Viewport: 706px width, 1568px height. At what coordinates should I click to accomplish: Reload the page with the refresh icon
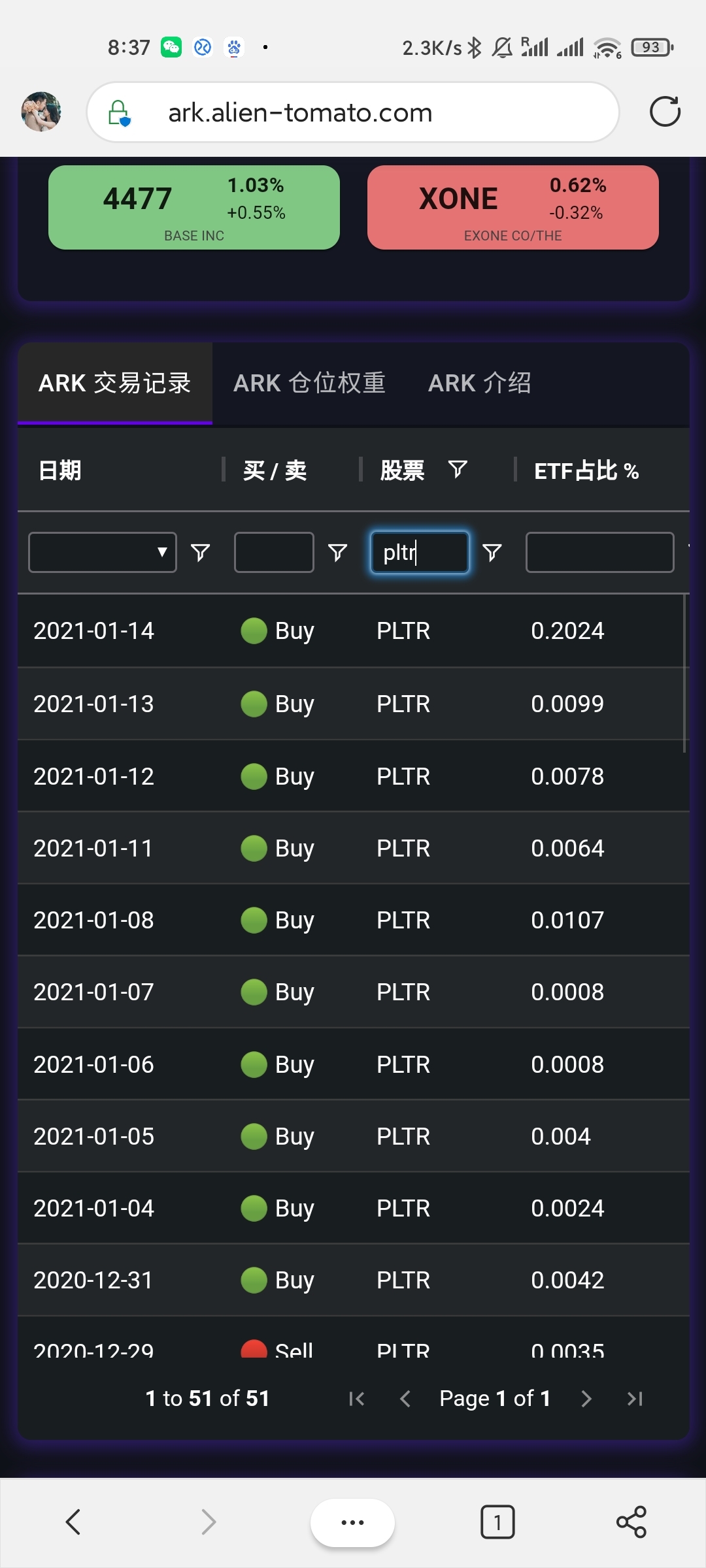coord(665,112)
